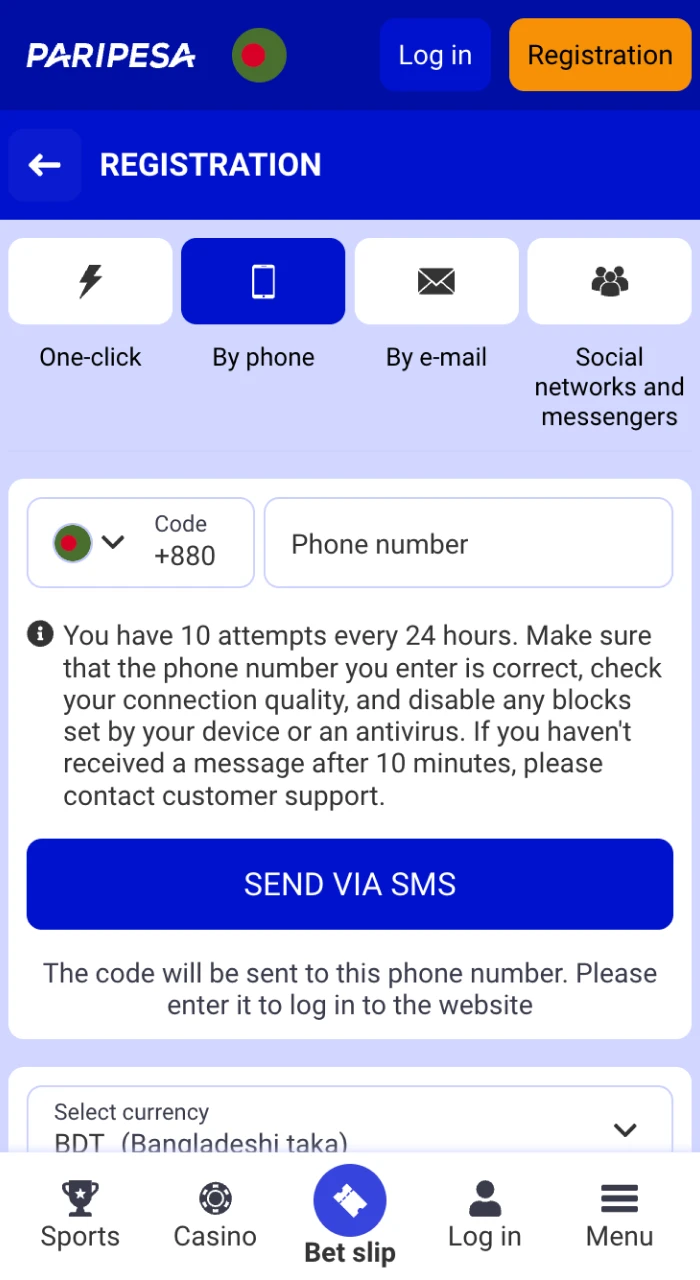The width and height of the screenshot is (700, 1280).
Task: Switch to By e-mail registration
Action: click(436, 282)
